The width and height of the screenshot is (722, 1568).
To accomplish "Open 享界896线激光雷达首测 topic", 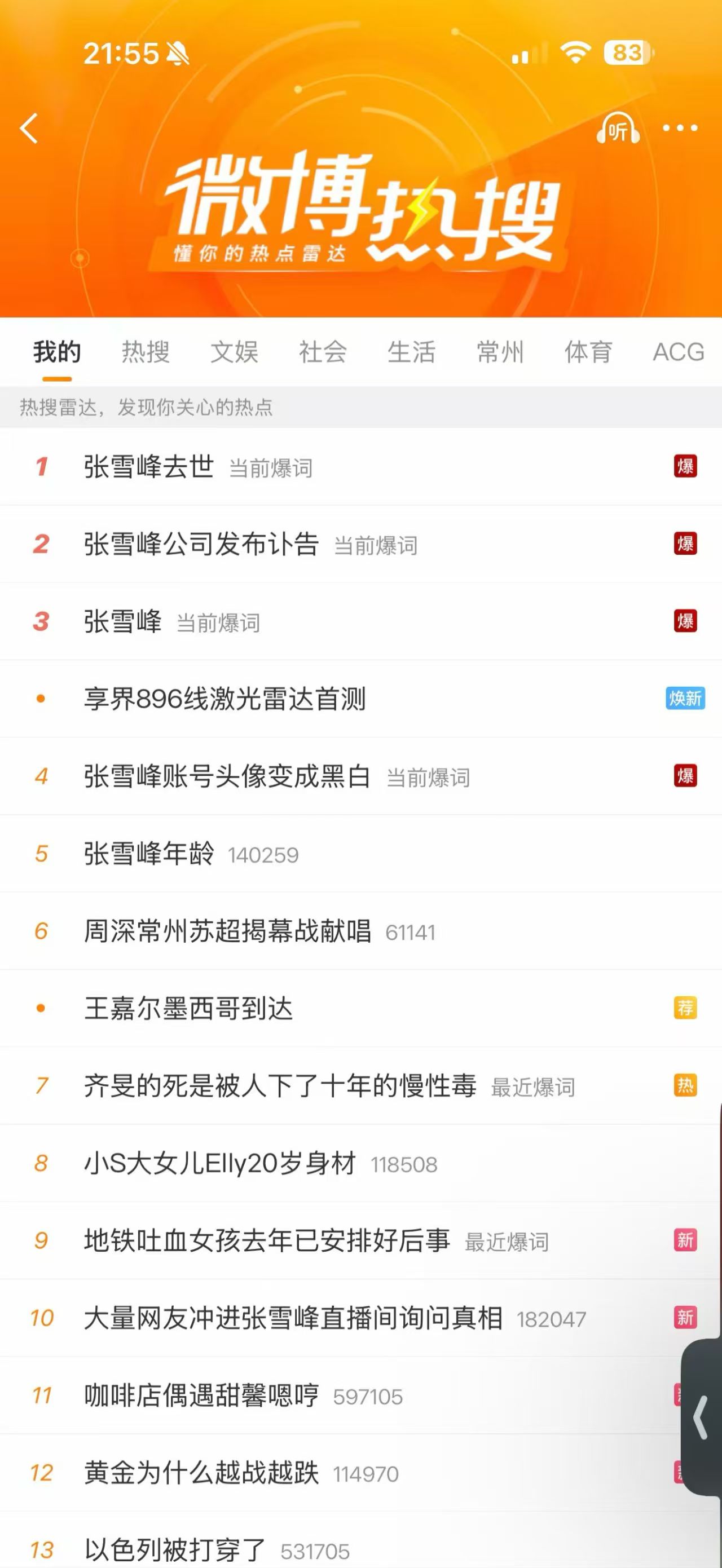I will point(361,699).
